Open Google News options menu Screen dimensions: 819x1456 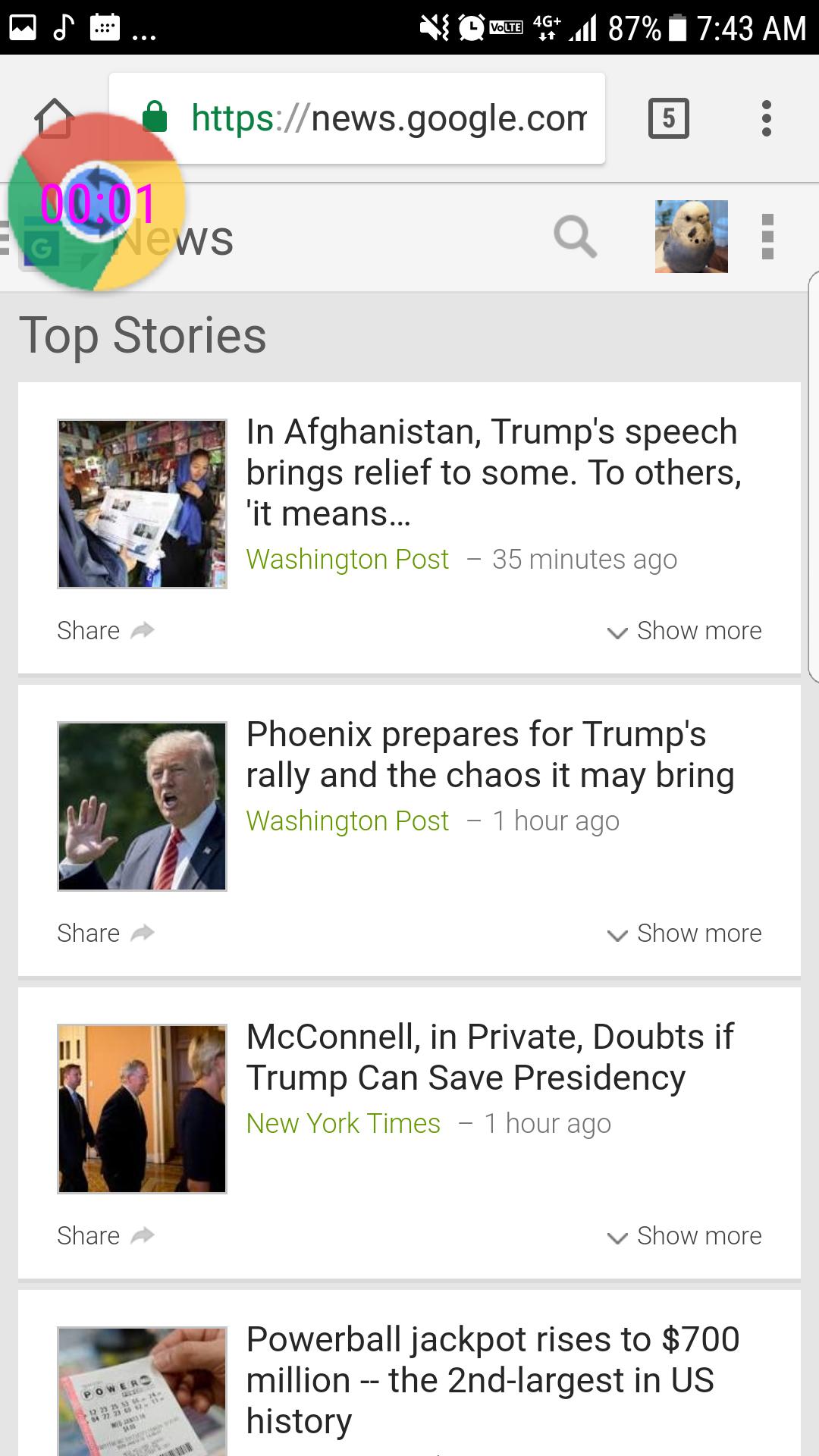point(767,237)
